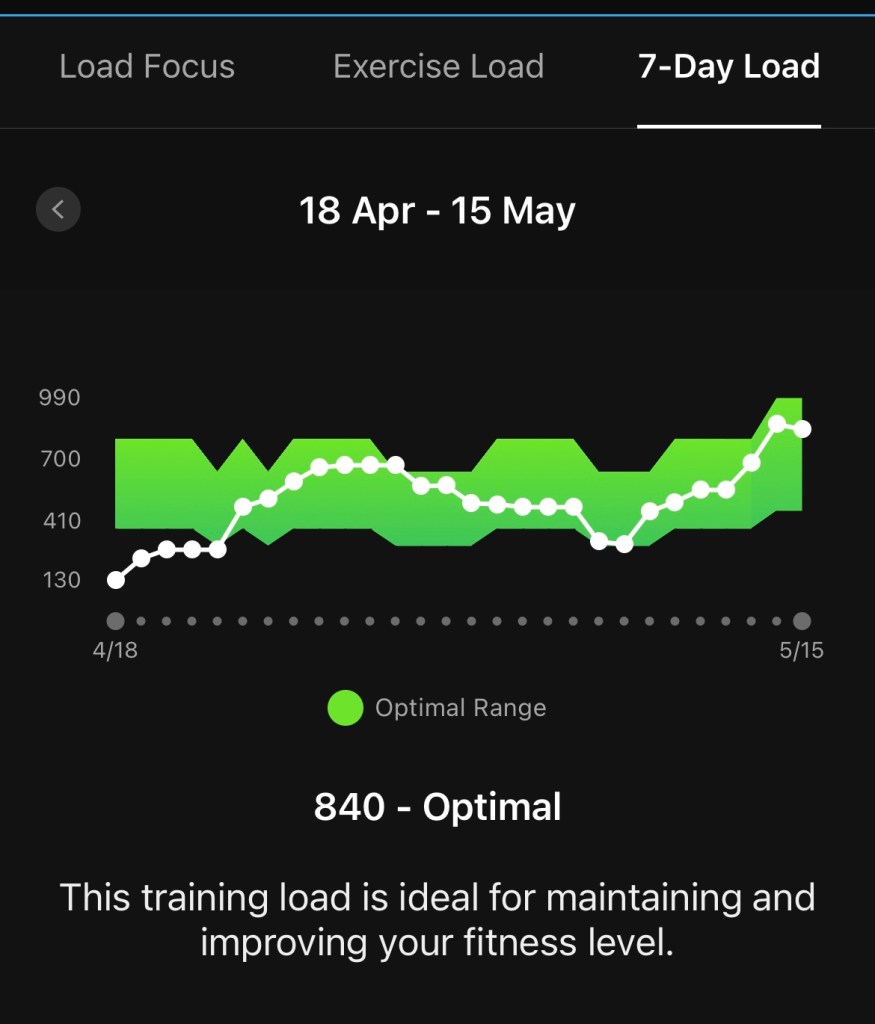Open the Exercise Load tab

pyautogui.click(x=438, y=67)
